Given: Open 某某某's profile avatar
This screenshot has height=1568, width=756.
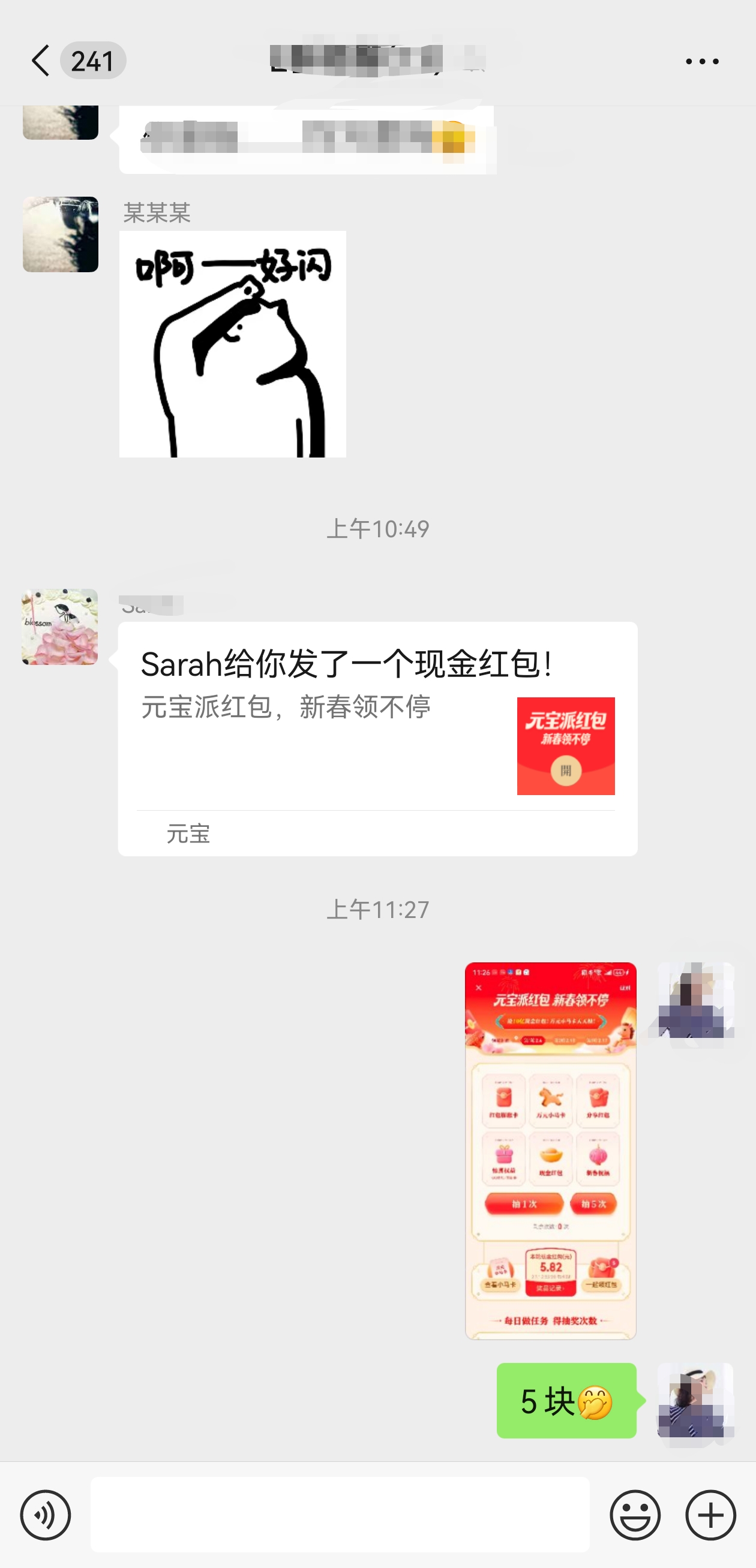Looking at the screenshot, I should tap(61, 234).
